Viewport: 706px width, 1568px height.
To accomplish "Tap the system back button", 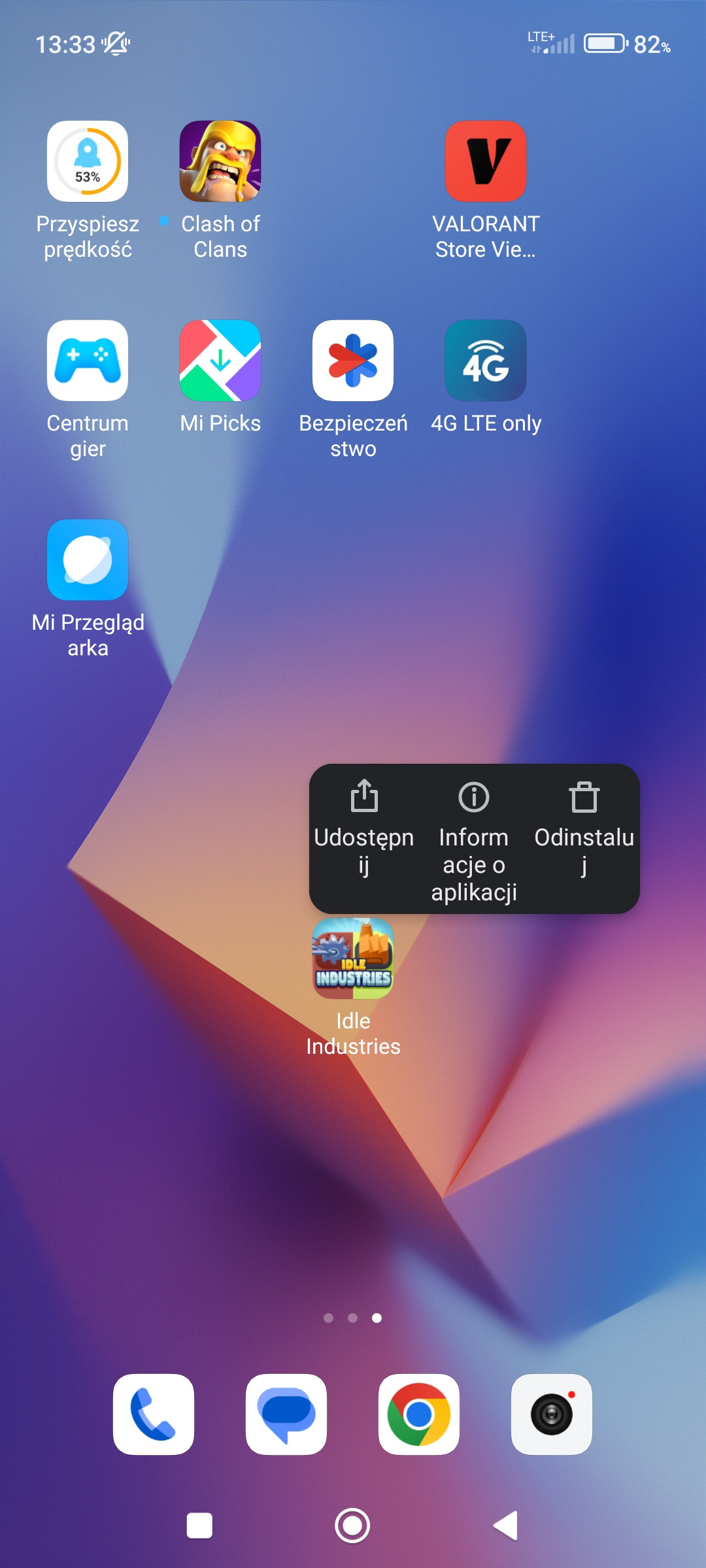I will tap(505, 1526).
